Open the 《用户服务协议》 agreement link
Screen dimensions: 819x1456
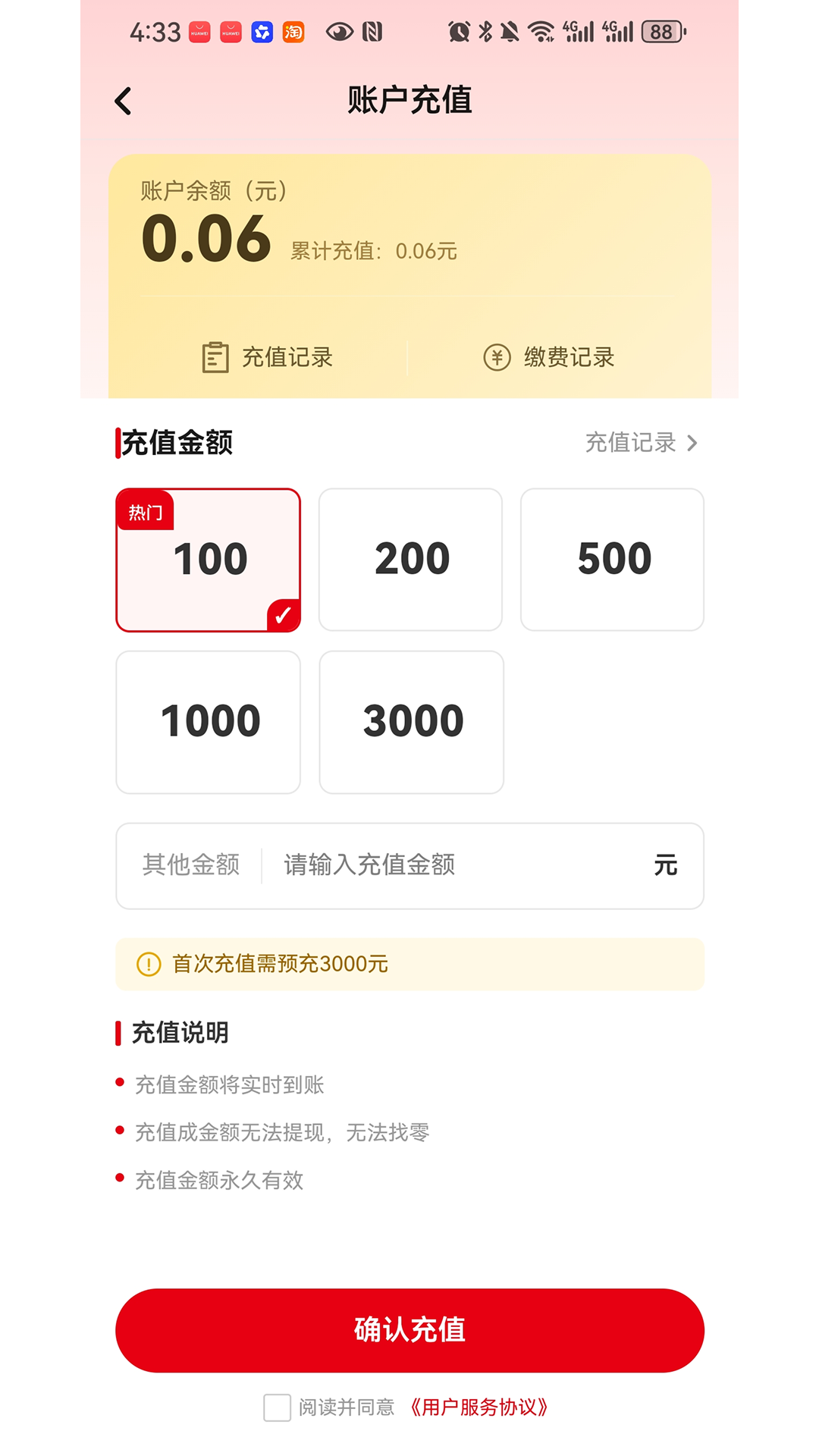coord(479,1407)
